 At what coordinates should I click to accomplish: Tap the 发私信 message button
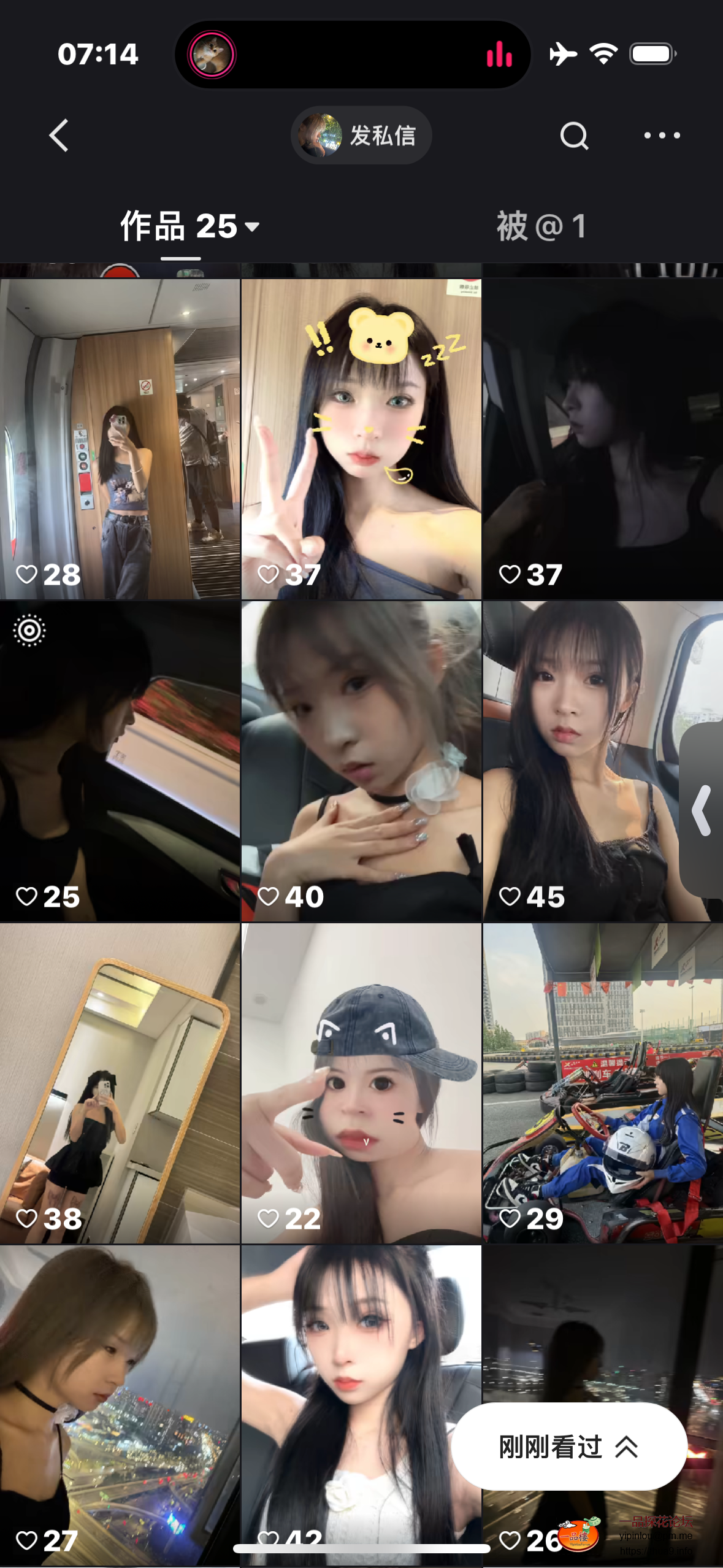tap(361, 135)
